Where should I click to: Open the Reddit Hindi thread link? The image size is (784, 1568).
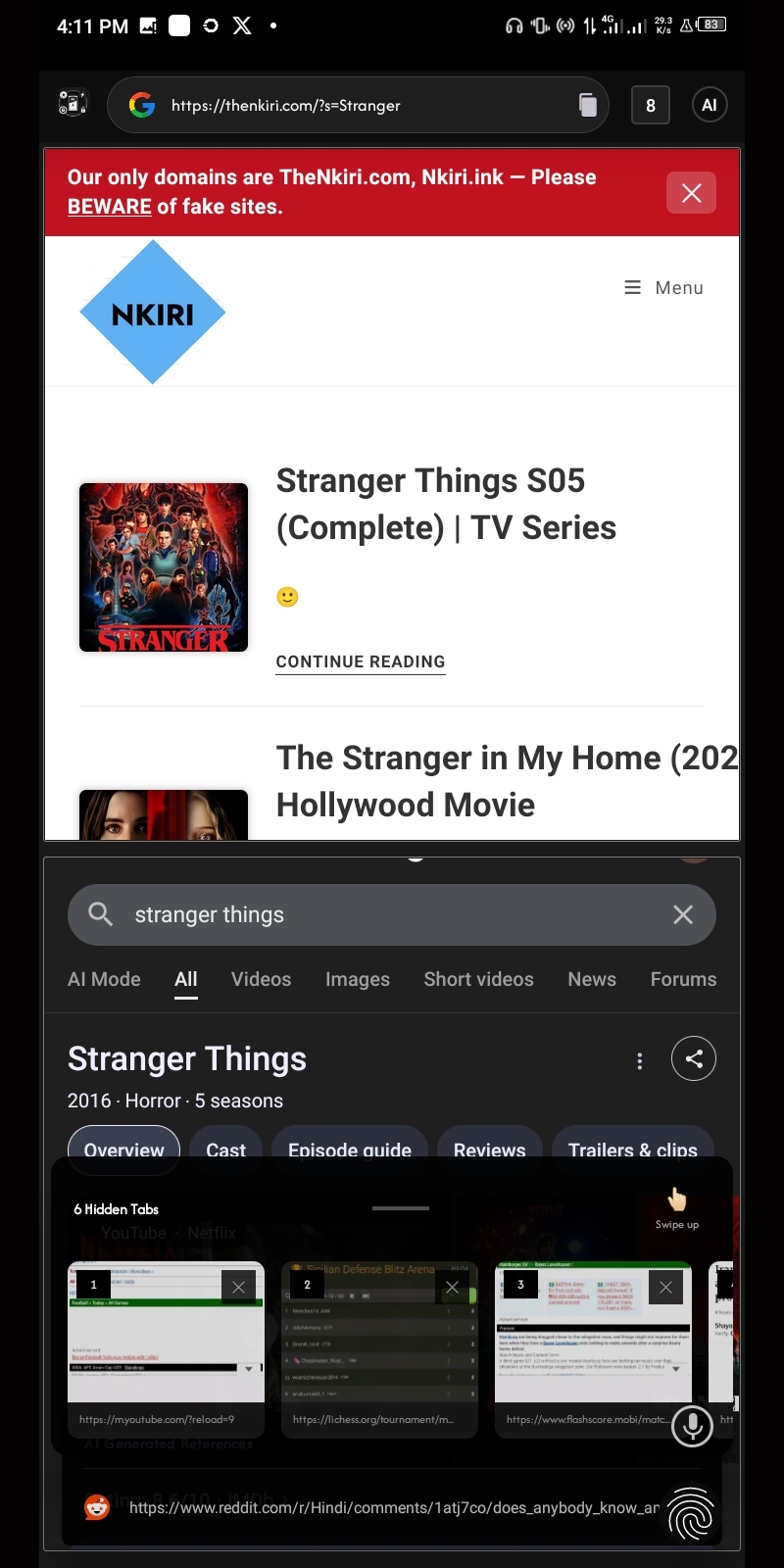392,1508
